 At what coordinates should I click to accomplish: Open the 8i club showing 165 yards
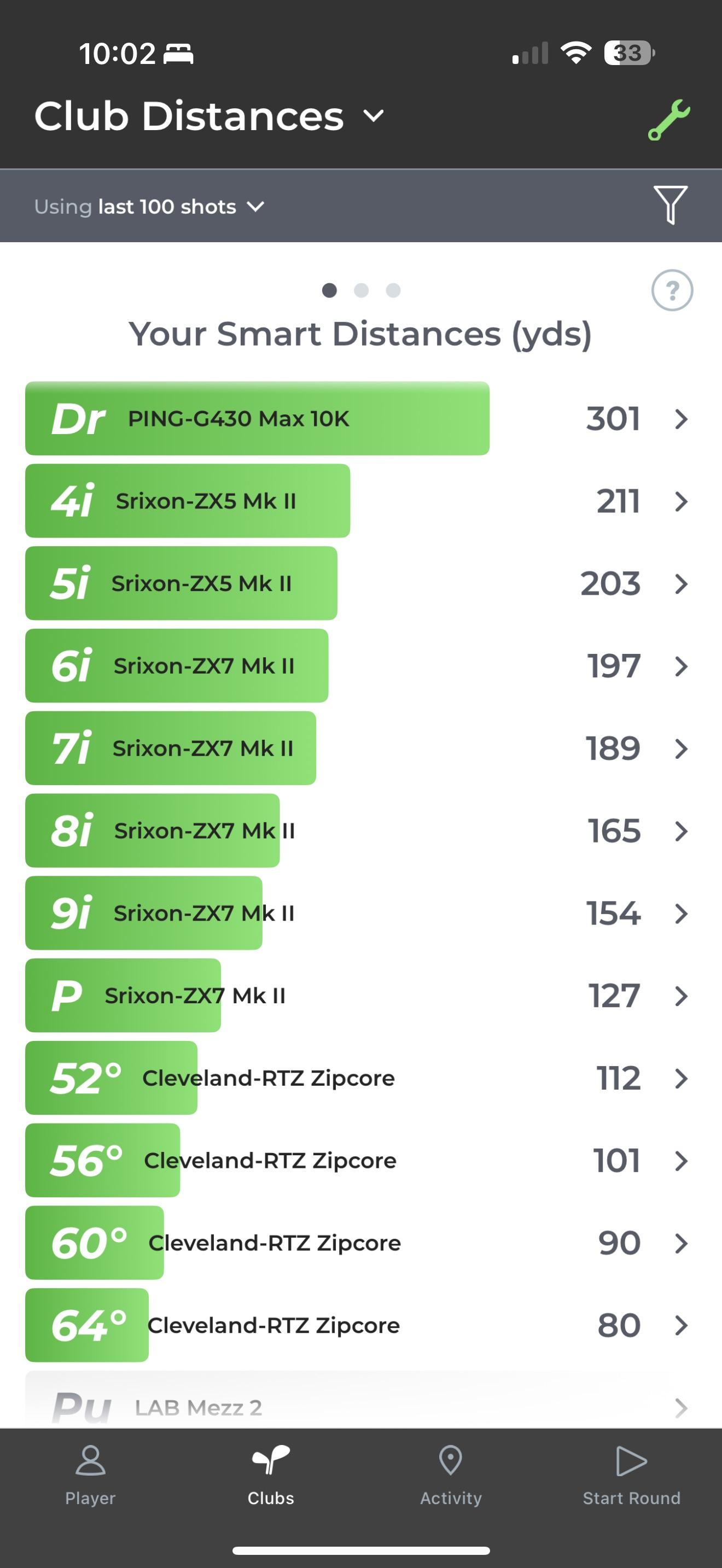tap(359, 830)
